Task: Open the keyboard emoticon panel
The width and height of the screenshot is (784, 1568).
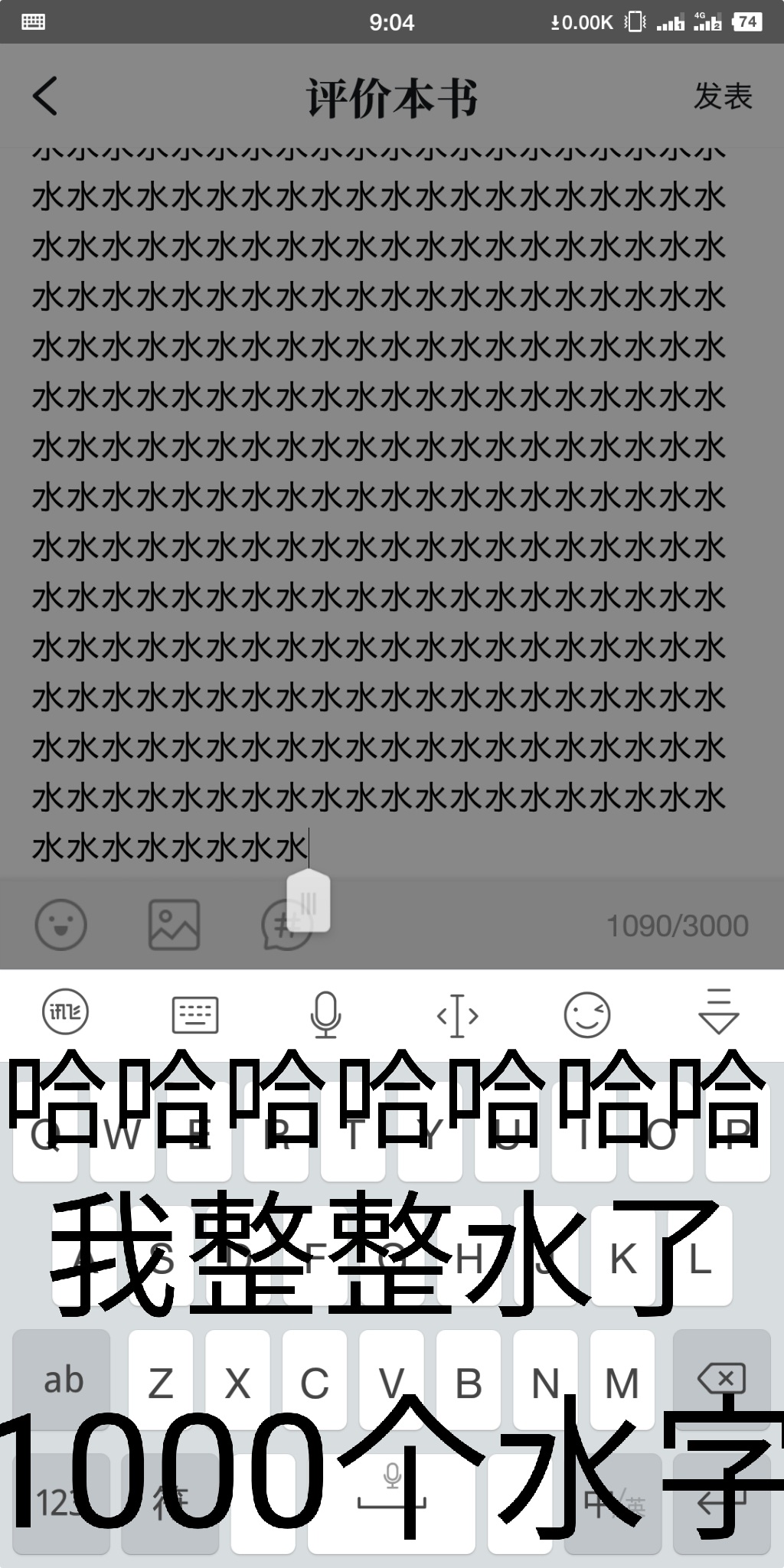Action: (587, 1014)
